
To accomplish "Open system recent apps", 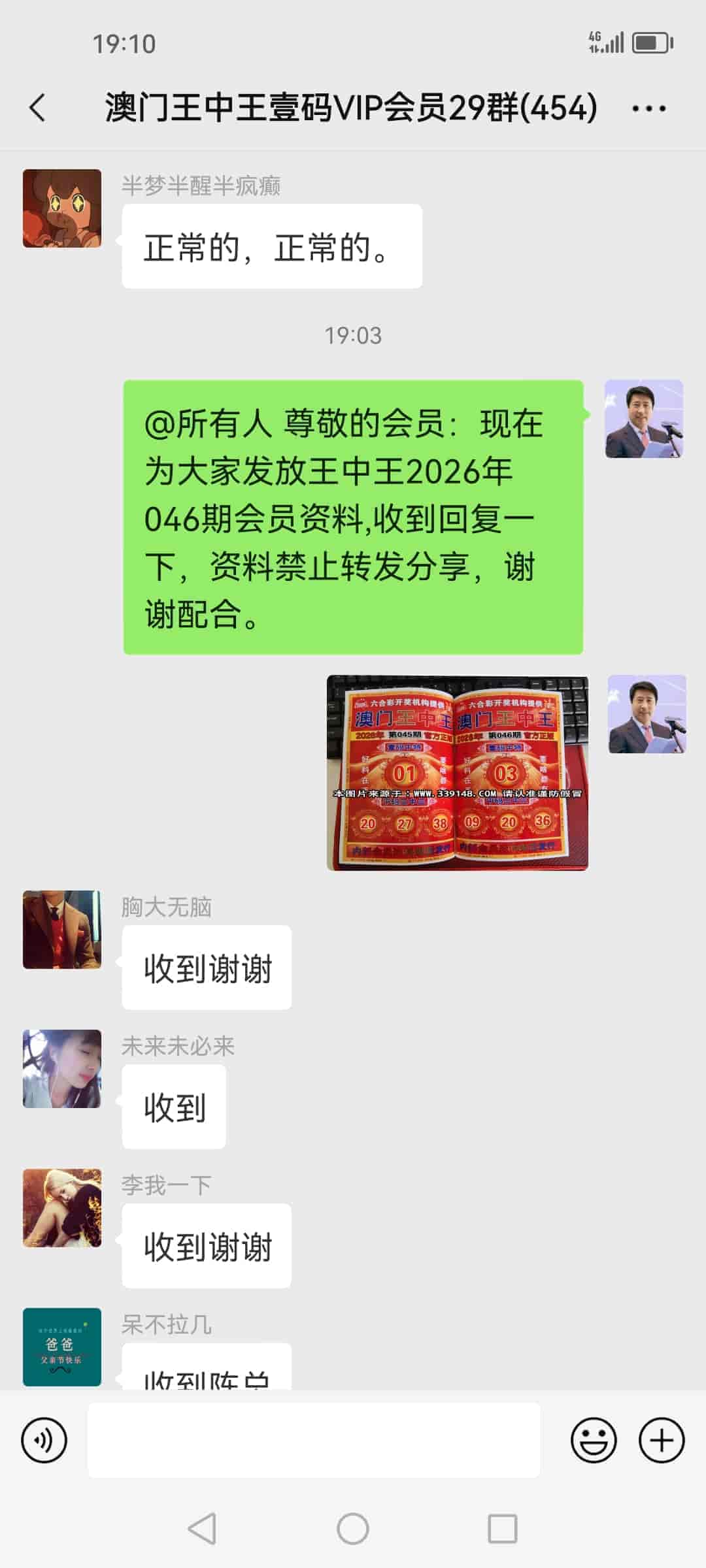I will [502, 1529].
